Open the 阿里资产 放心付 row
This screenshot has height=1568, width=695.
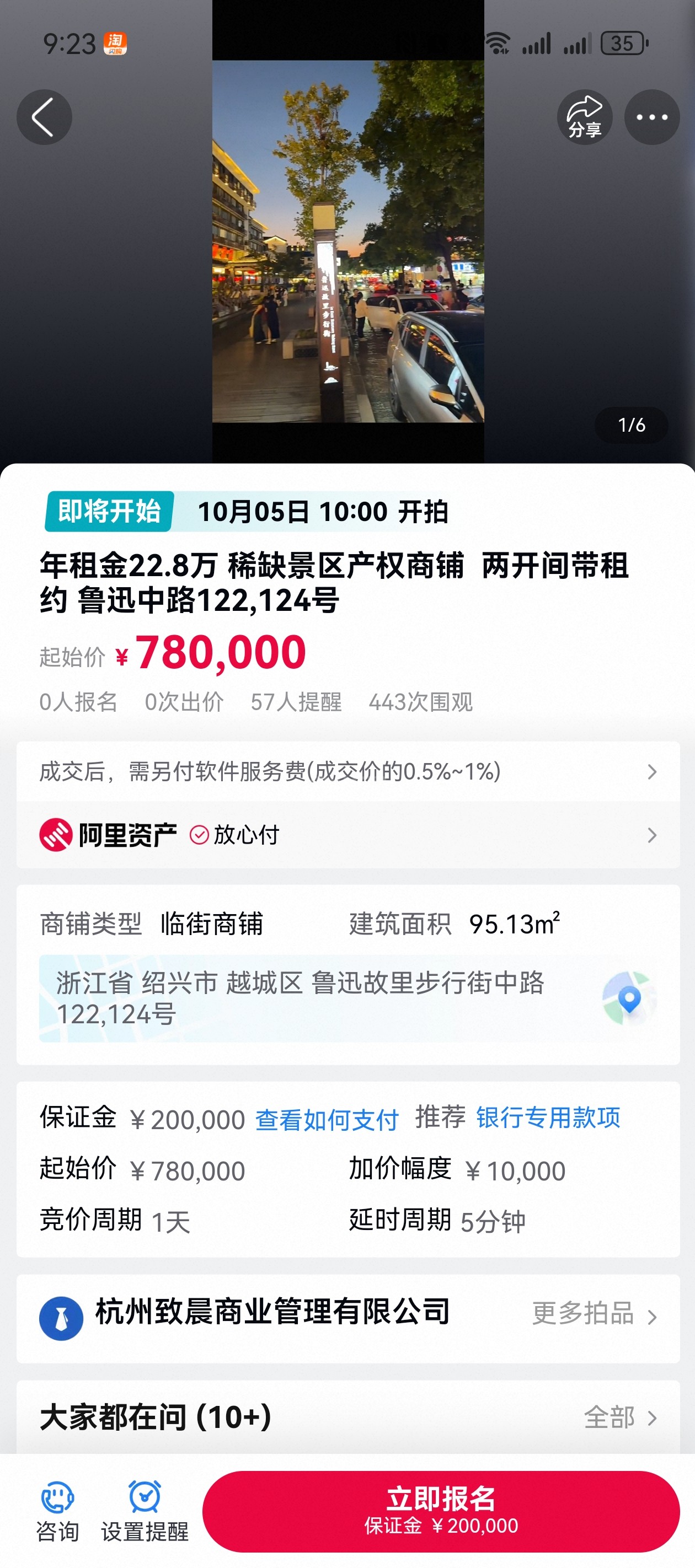[x=347, y=835]
